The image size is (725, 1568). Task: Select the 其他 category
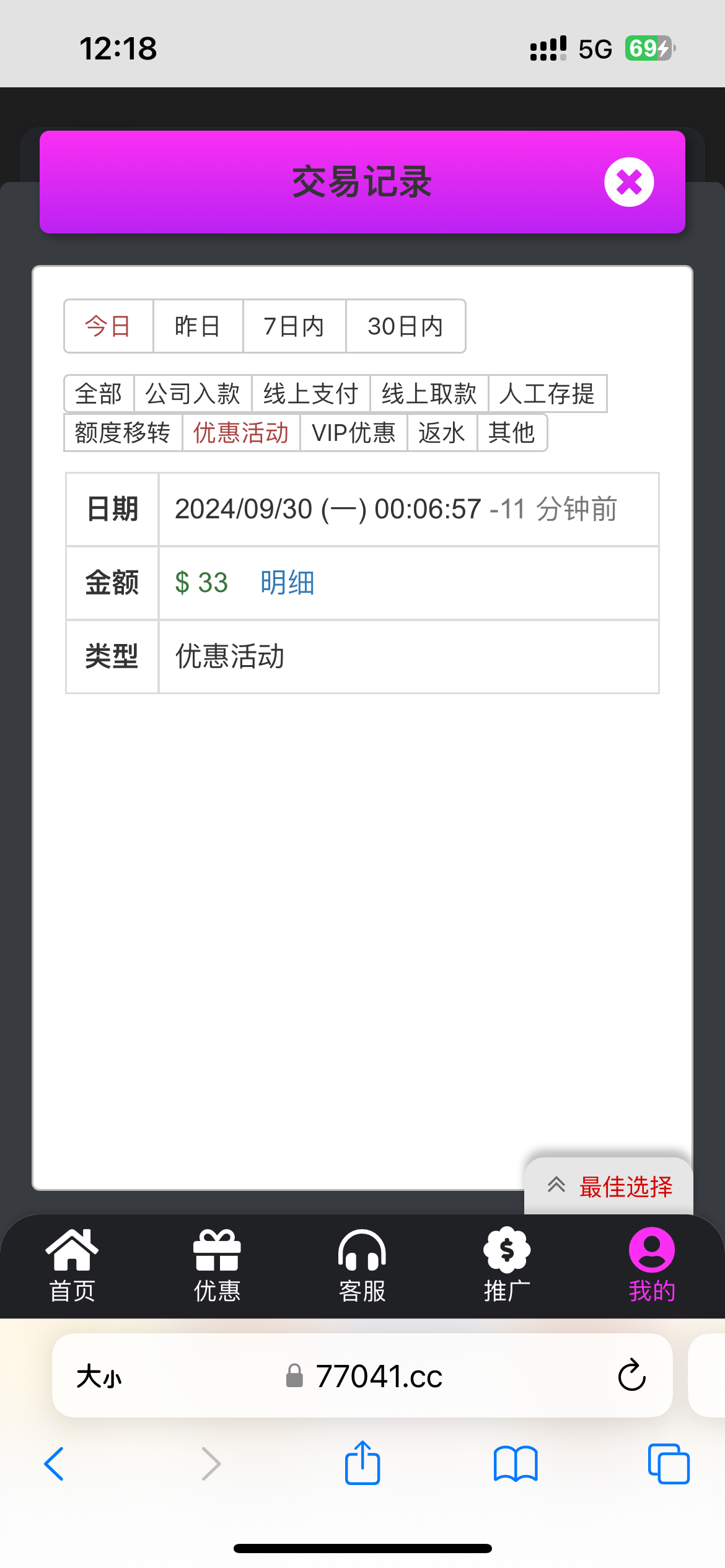(512, 433)
